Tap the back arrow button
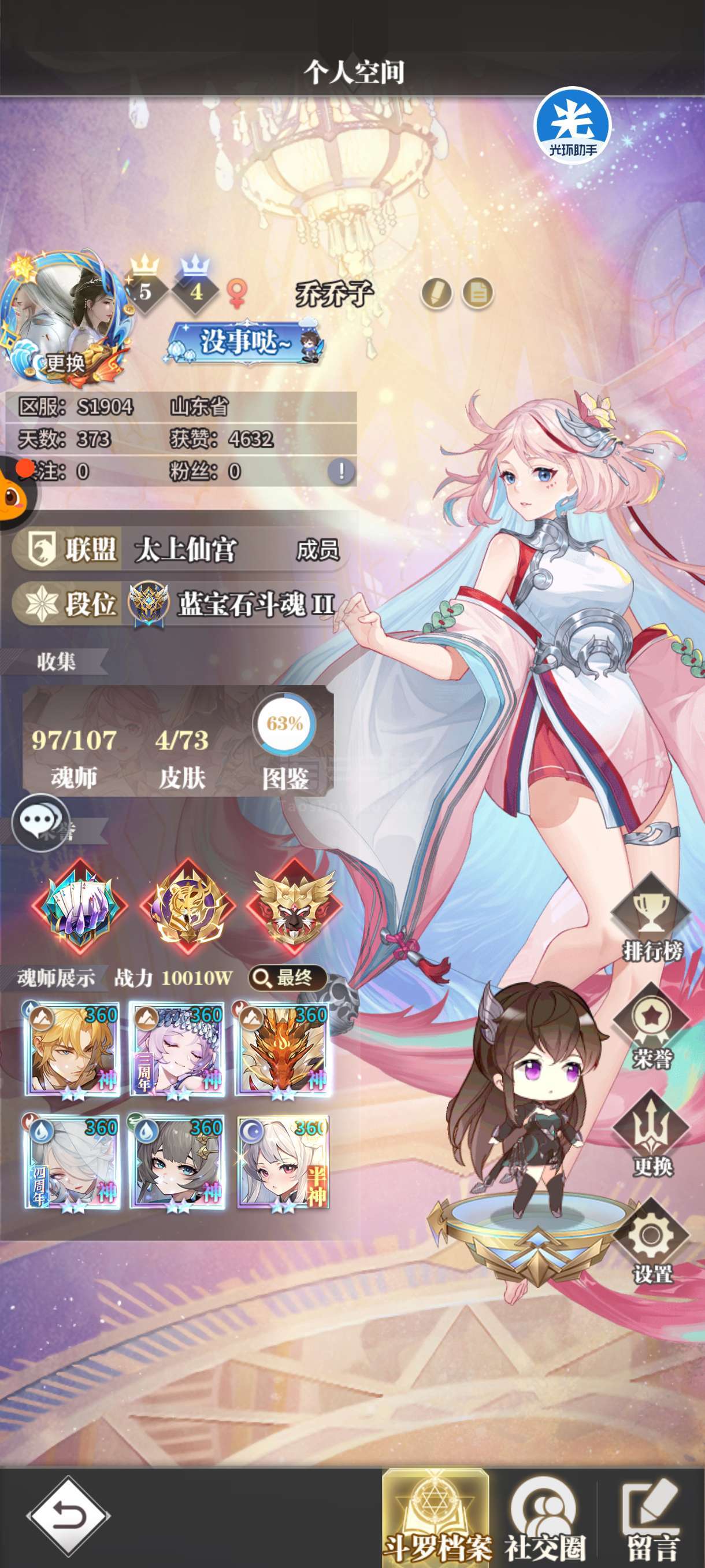This screenshot has width=705, height=1568. click(x=68, y=1515)
